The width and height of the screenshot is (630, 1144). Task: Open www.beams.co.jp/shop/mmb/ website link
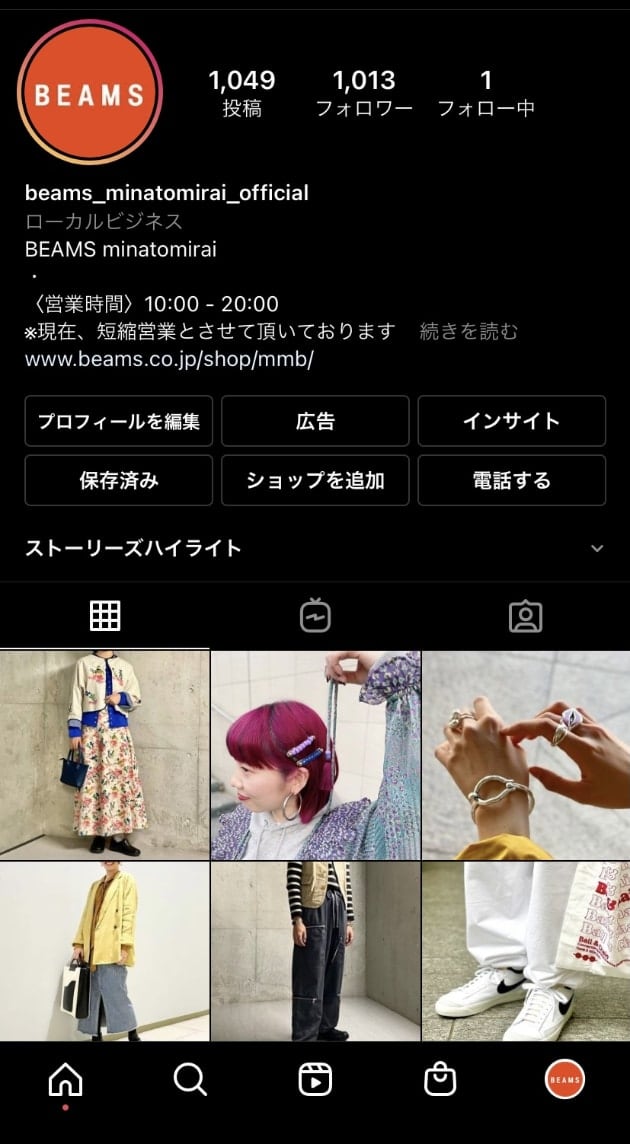point(169,359)
